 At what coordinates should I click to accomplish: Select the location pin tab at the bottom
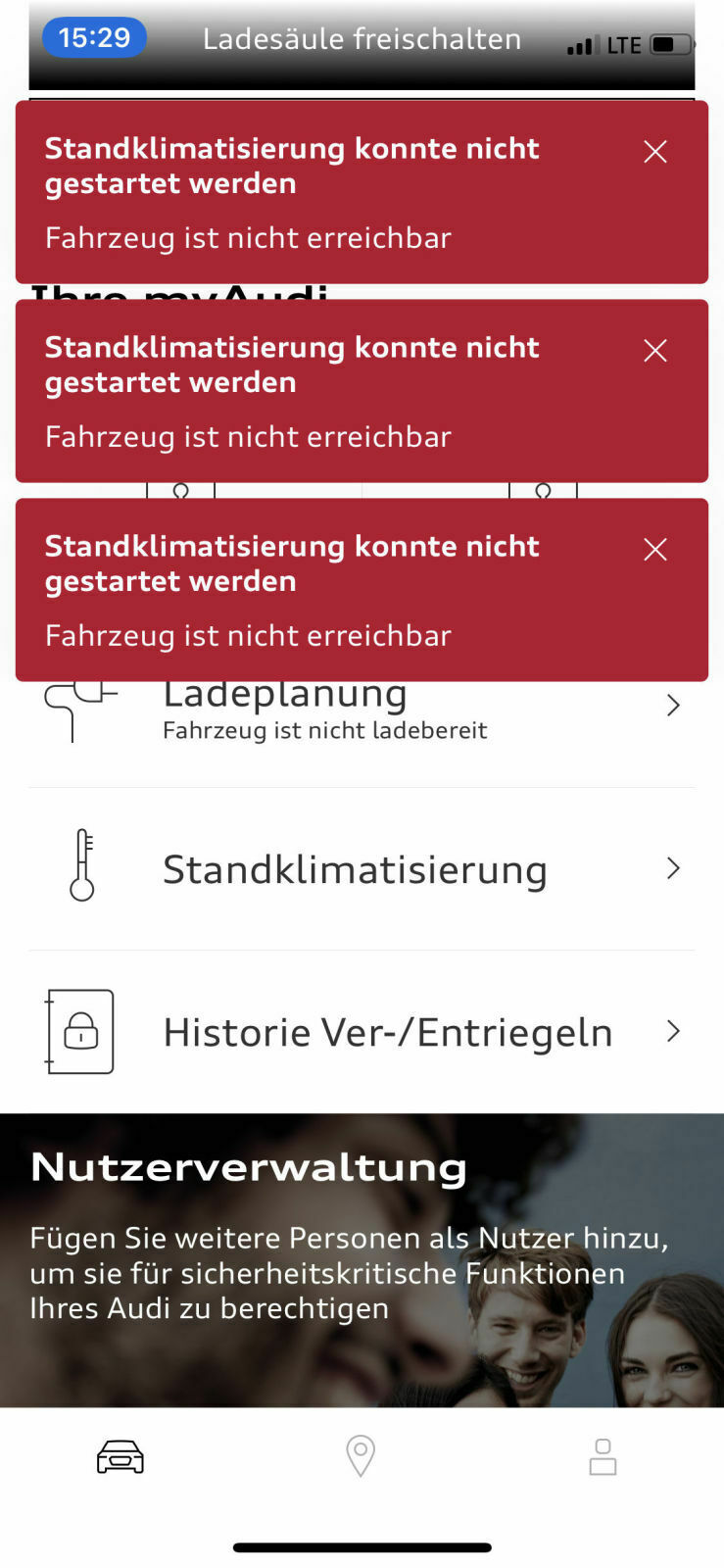click(362, 1456)
